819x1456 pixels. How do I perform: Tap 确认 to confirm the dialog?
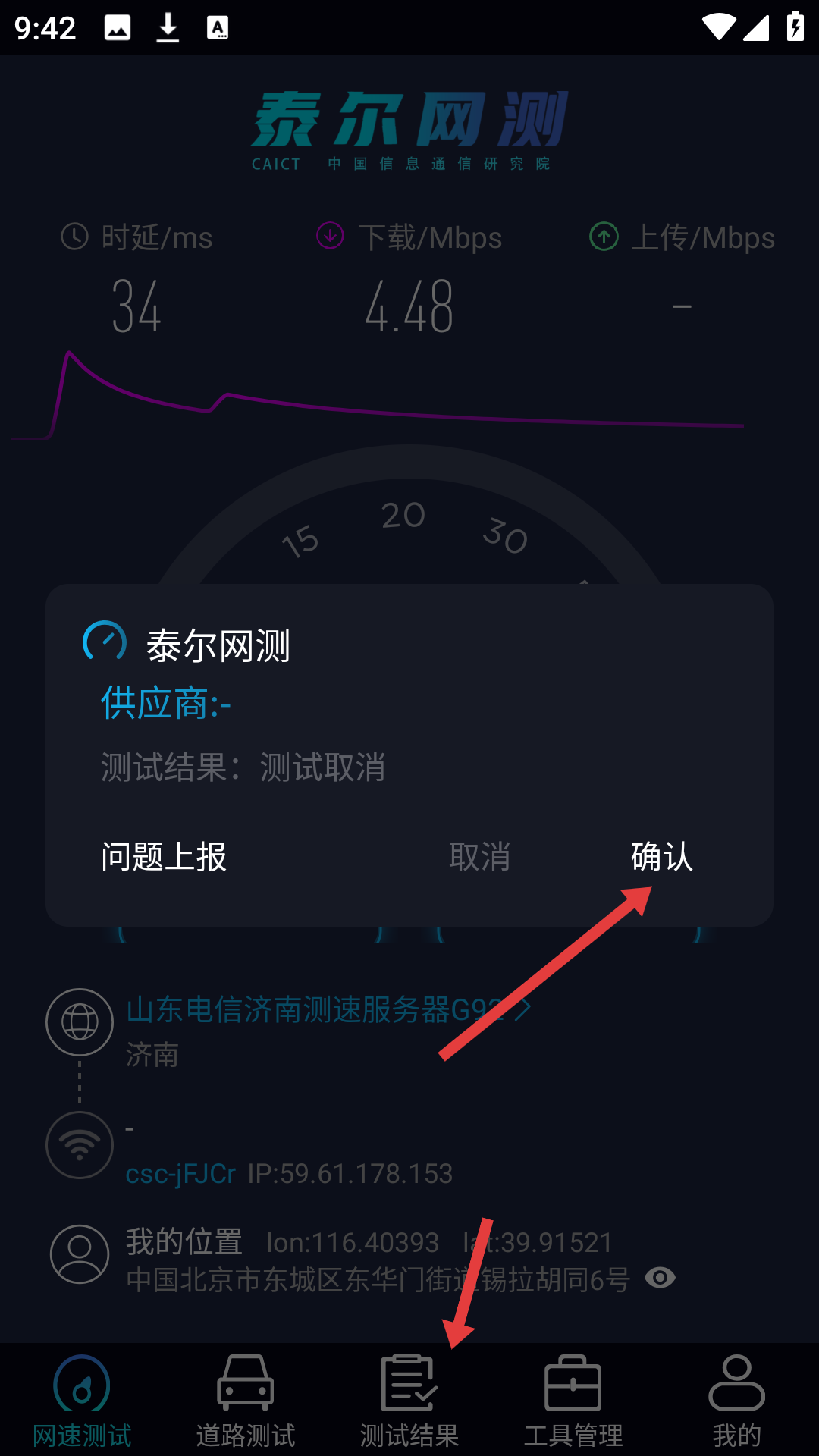coord(661,857)
